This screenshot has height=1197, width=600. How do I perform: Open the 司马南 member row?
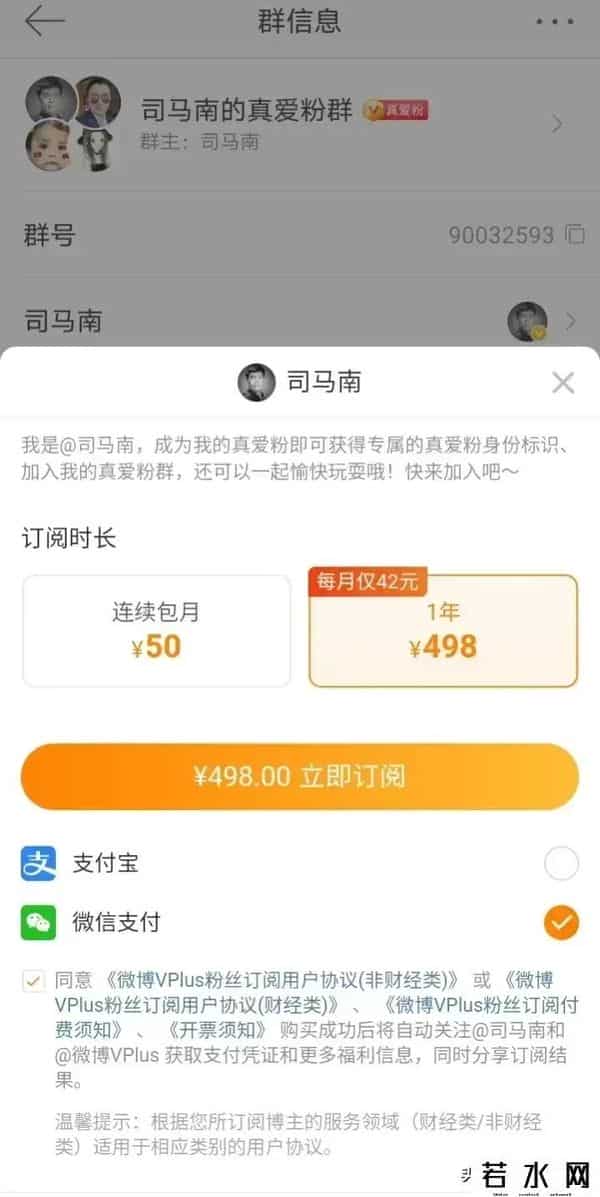click(300, 321)
